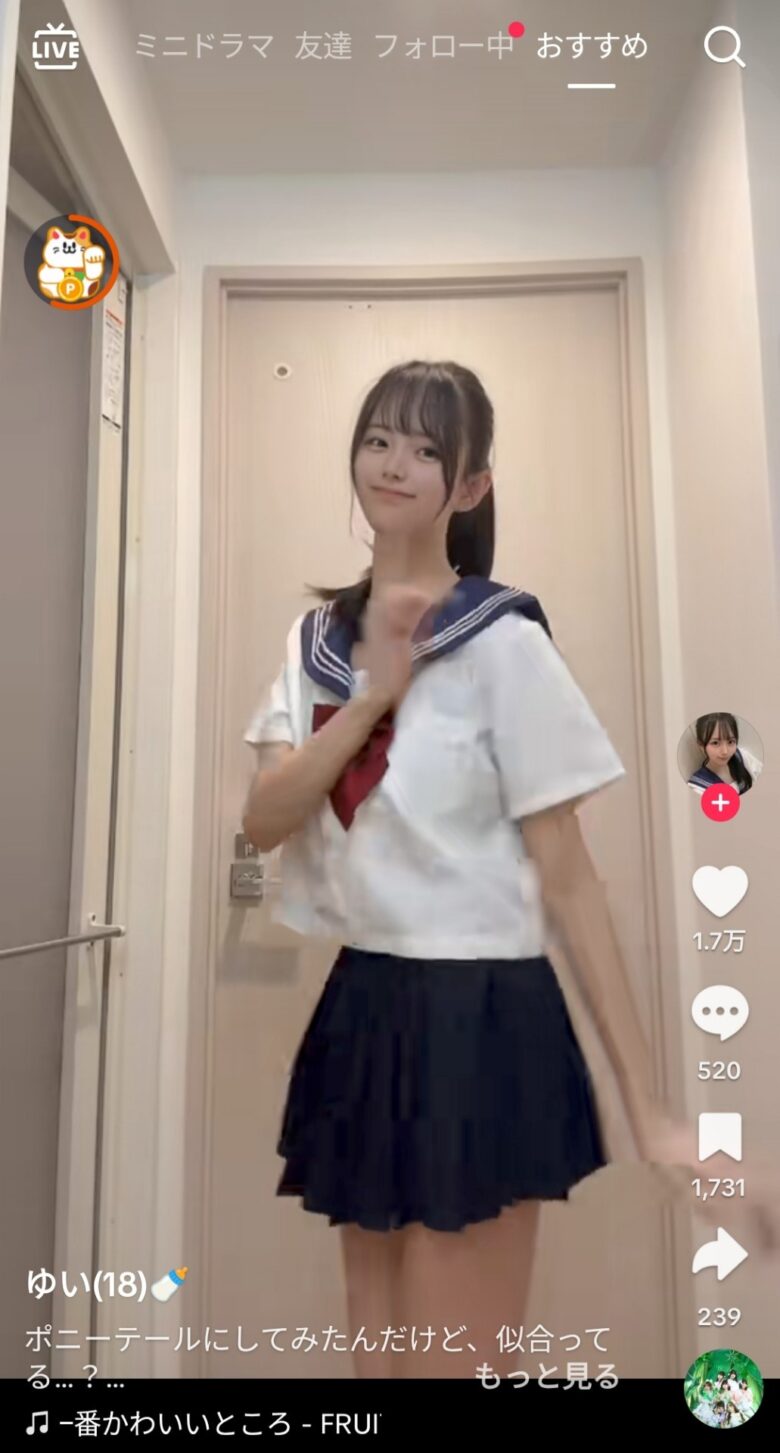This screenshot has height=1453, width=780.
Task: Select the おすすめ tab
Action: [591, 46]
